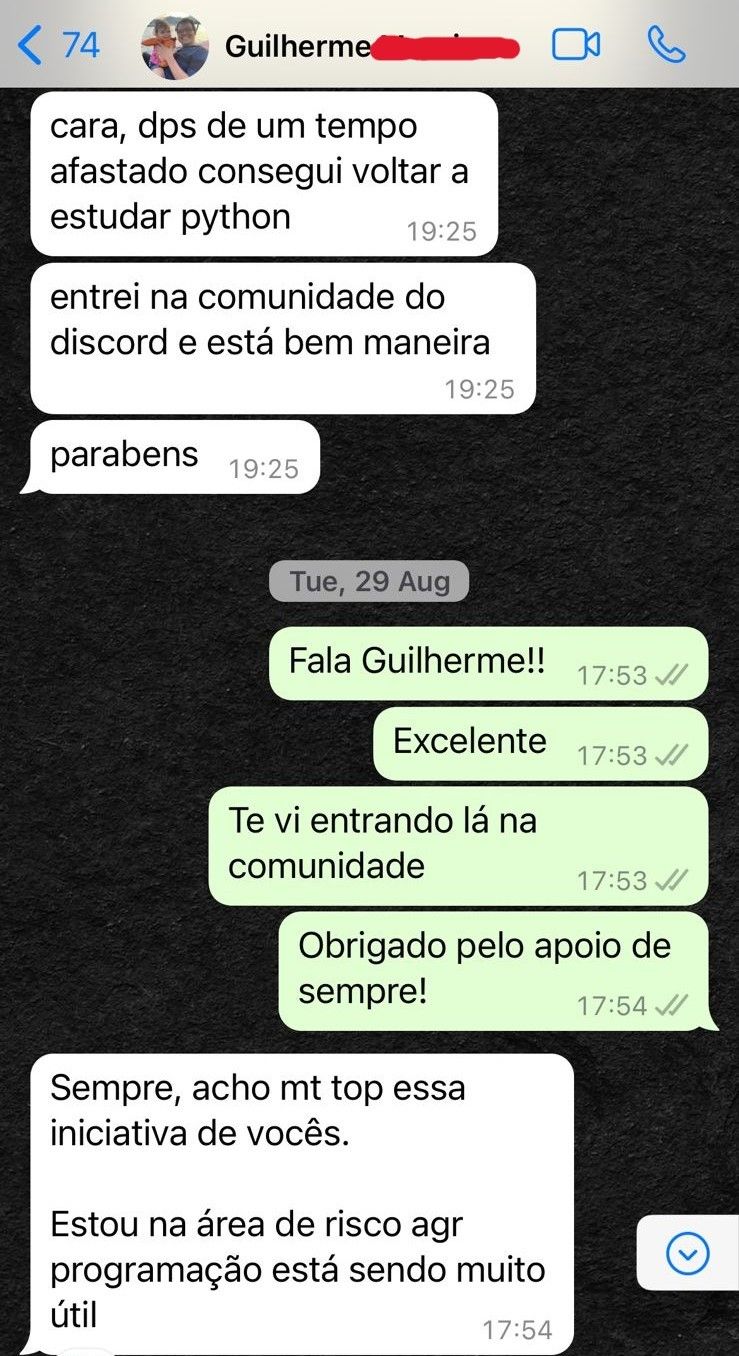Start a voice call with Guilherme
The height and width of the screenshot is (1356, 739).
pyautogui.click(x=666, y=46)
